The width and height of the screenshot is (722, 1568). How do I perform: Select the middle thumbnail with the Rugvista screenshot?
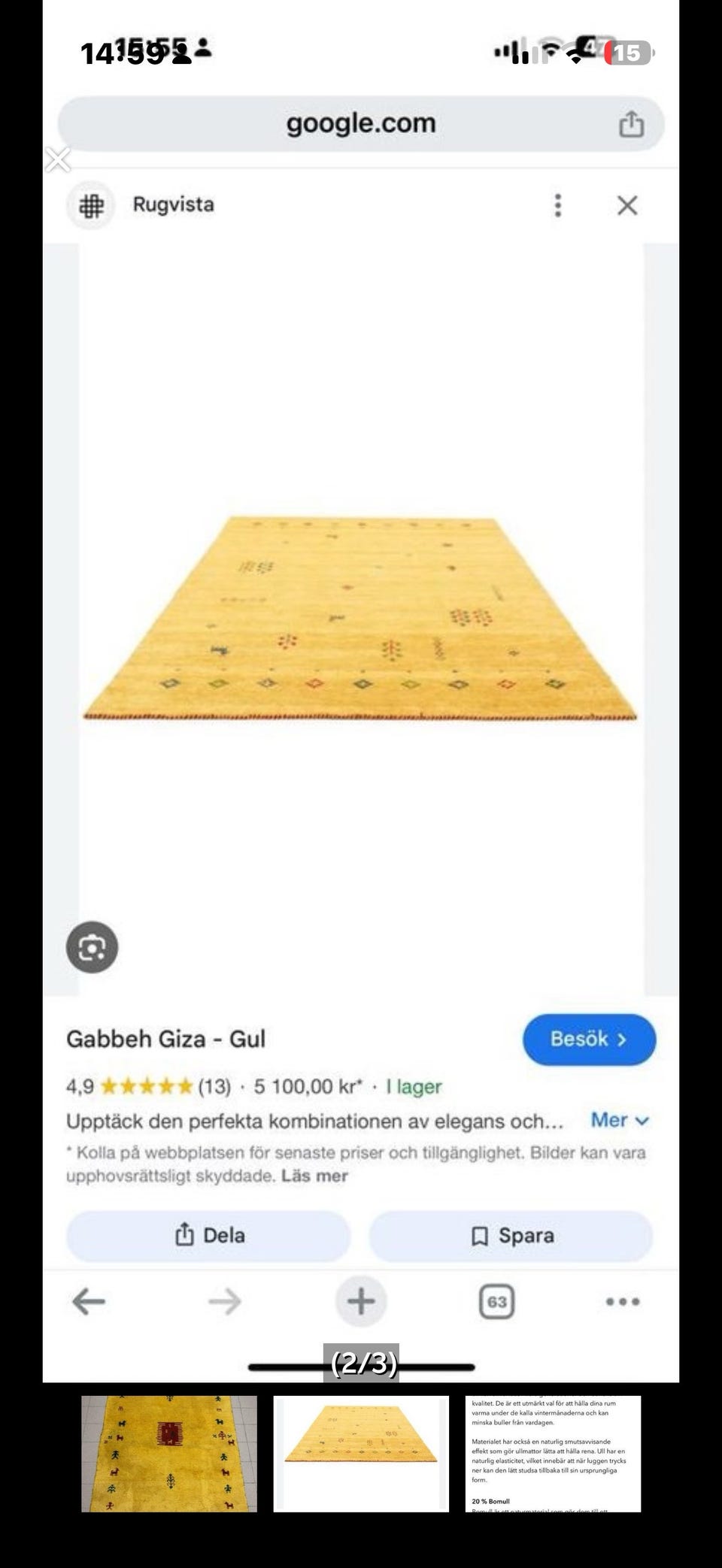[x=361, y=1454]
